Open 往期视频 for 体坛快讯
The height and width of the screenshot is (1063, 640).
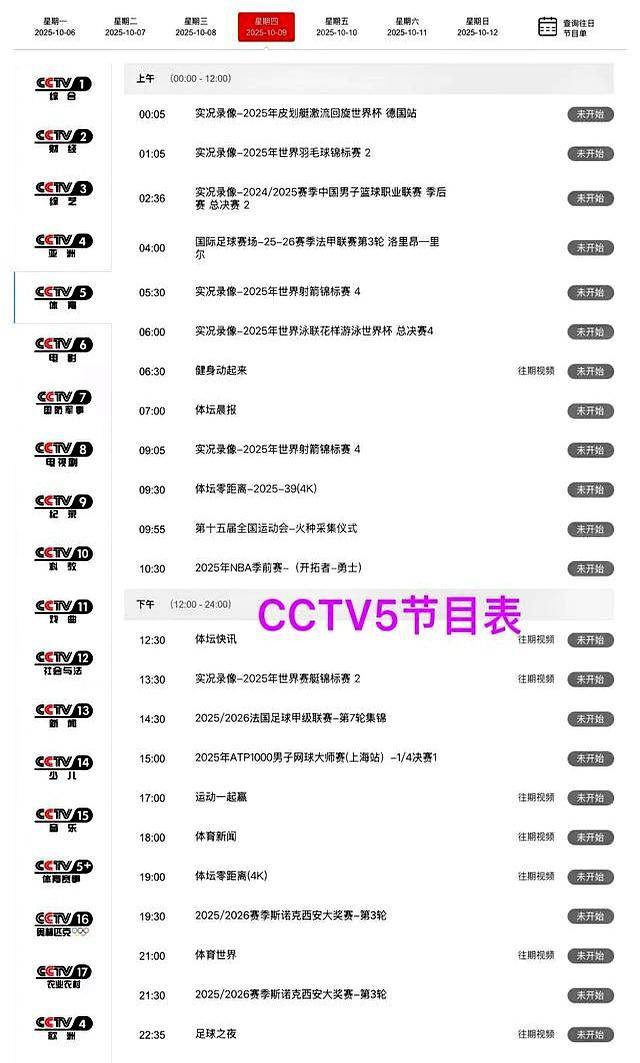point(535,640)
